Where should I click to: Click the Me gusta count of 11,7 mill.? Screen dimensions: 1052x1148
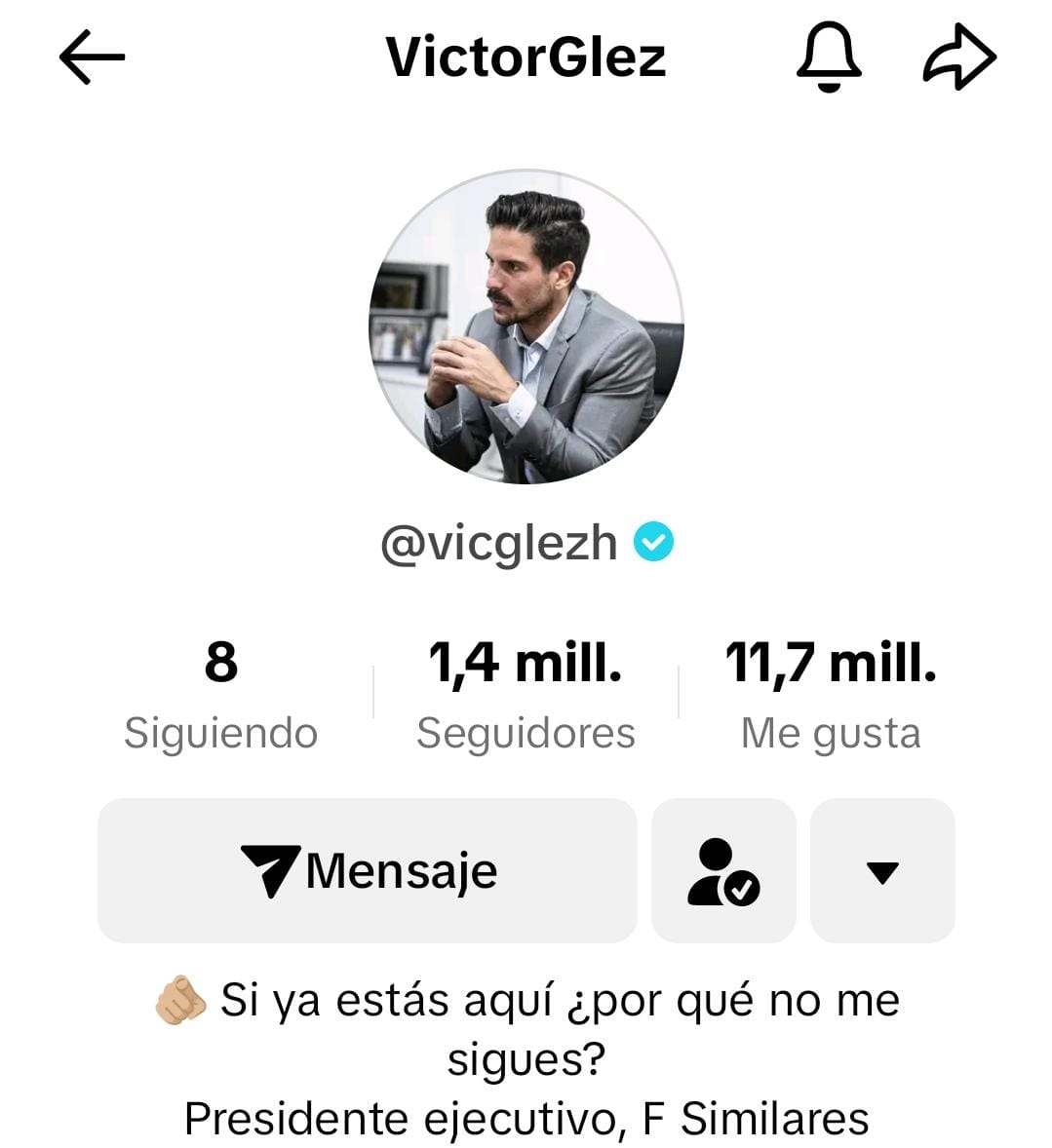coord(830,665)
